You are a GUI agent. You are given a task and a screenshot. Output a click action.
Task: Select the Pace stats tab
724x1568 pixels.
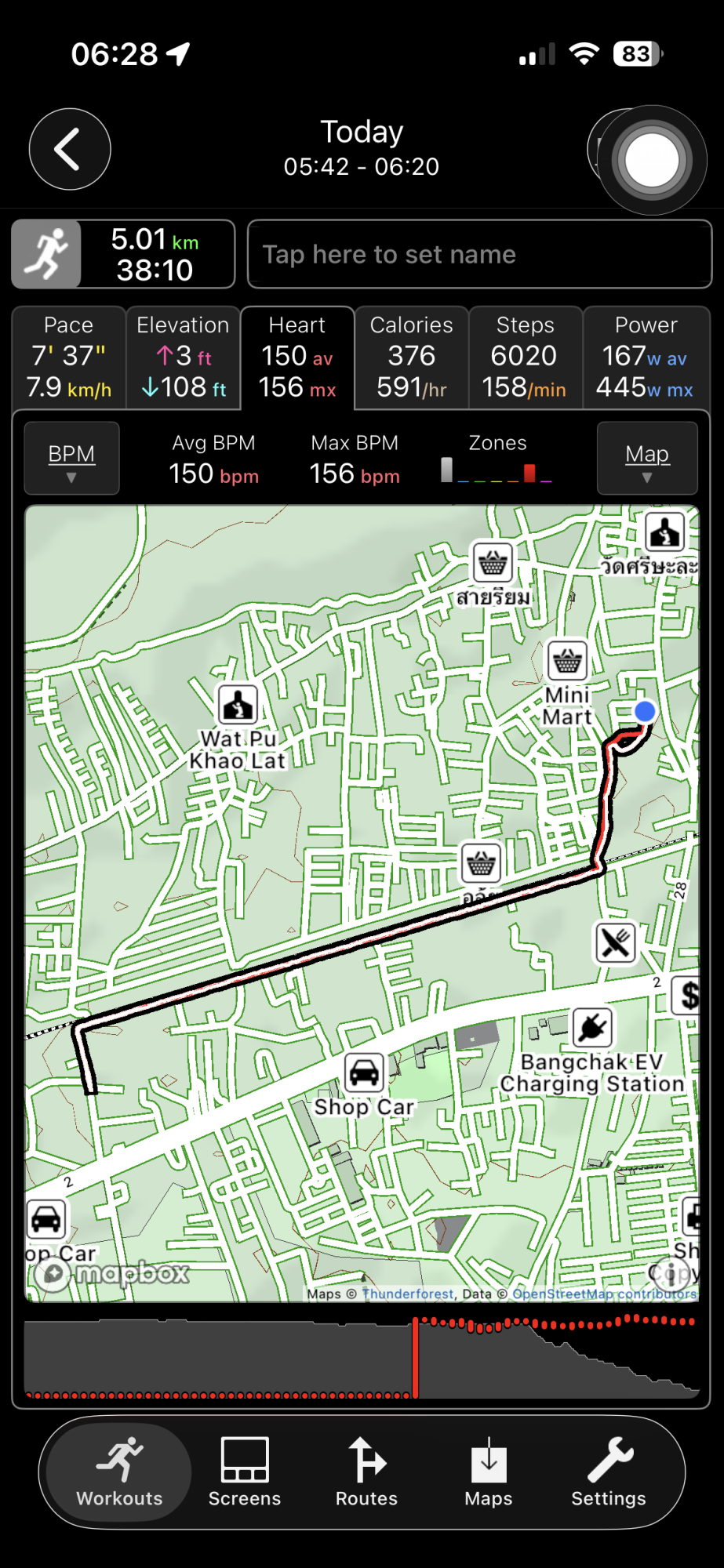(69, 357)
